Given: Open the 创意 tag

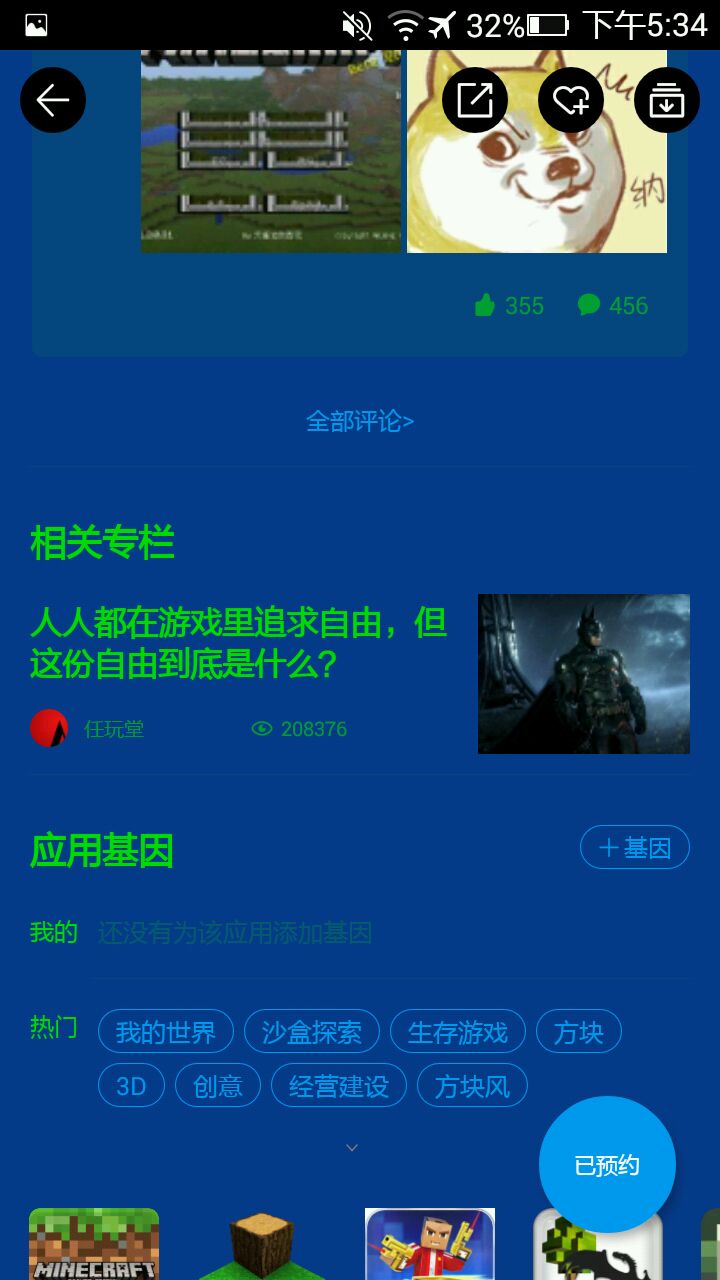Looking at the screenshot, I should (x=218, y=1086).
